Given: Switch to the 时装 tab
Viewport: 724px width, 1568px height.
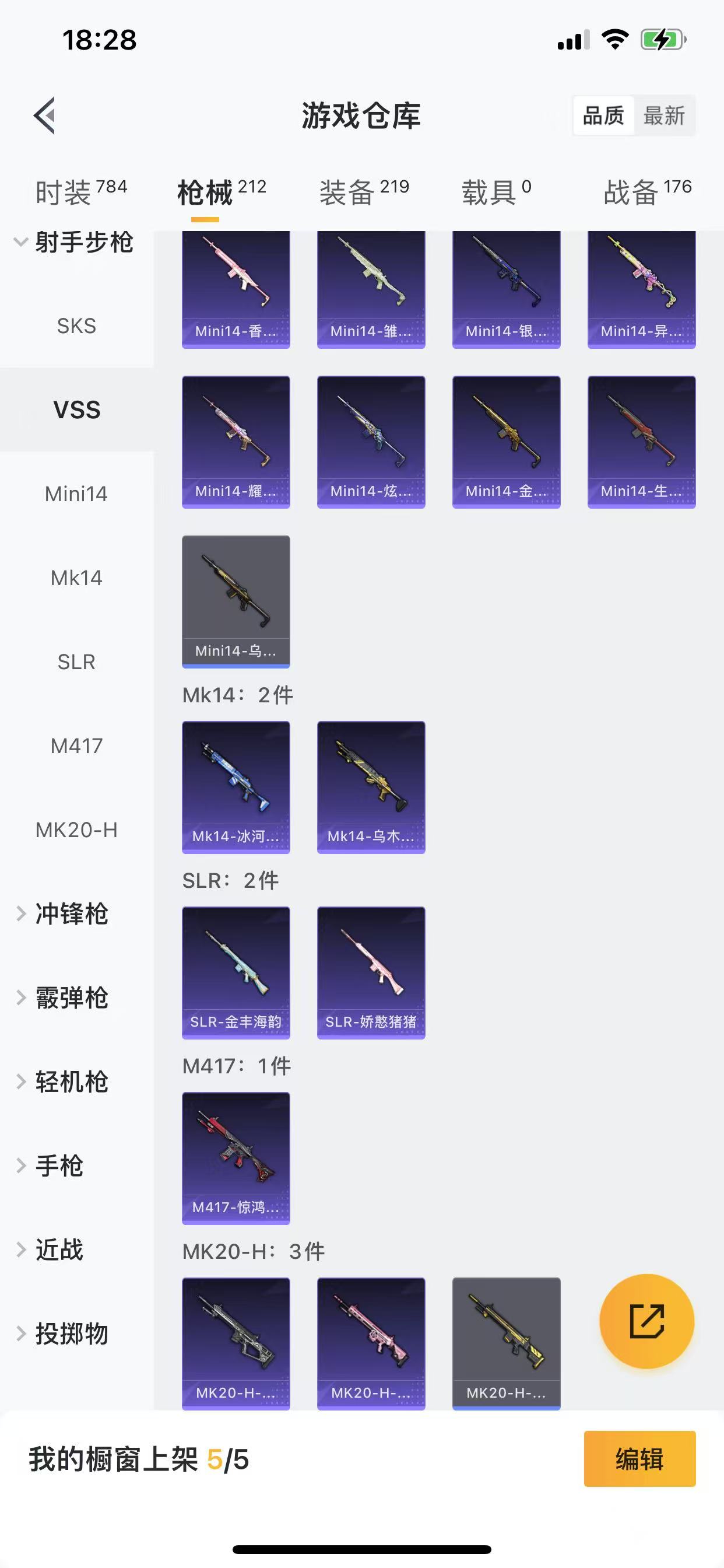Looking at the screenshot, I should pos(80,192).
